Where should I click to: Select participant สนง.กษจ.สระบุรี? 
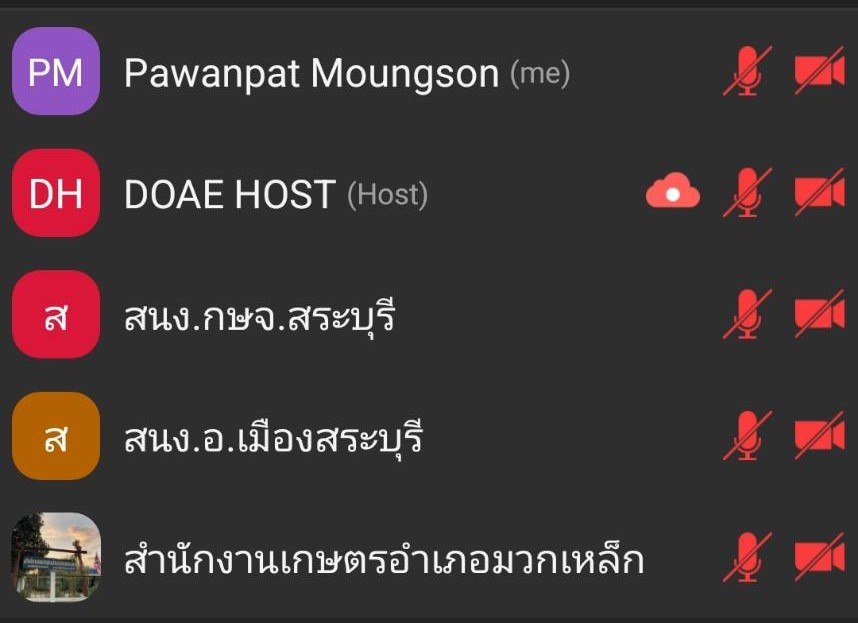coord(260,316)
